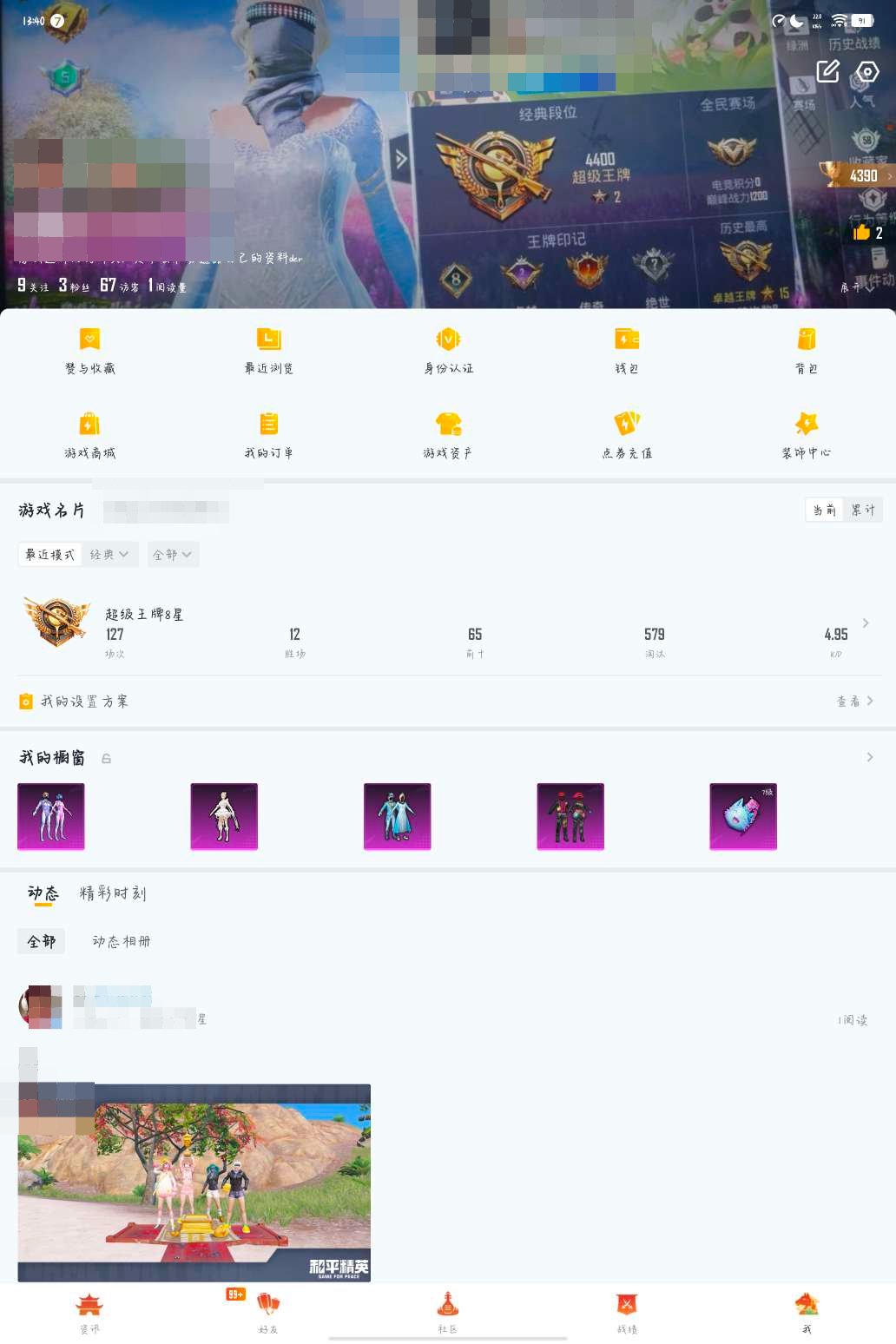Image resolution: width=896 pixels, height=1344 pixels.
Task: Switch to the 精彩时刻 tab
Action: pos(113,893)
